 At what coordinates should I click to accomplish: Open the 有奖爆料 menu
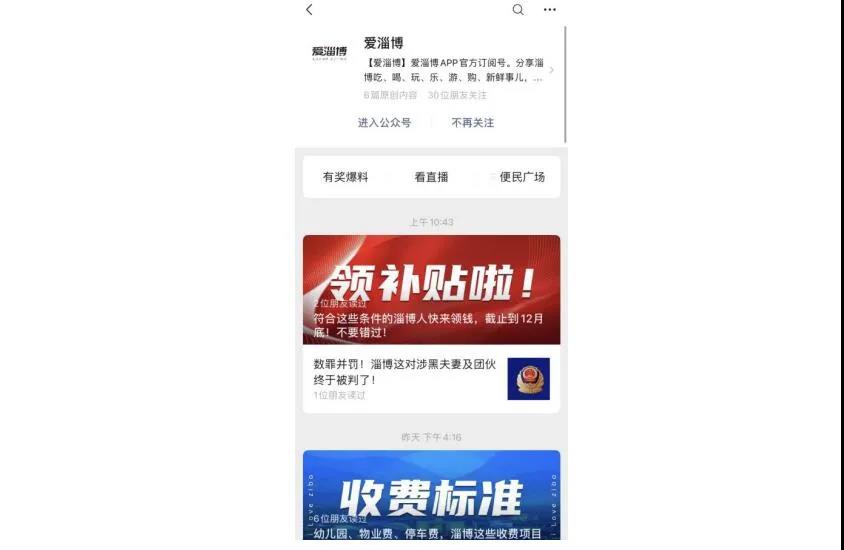[345, 177]
